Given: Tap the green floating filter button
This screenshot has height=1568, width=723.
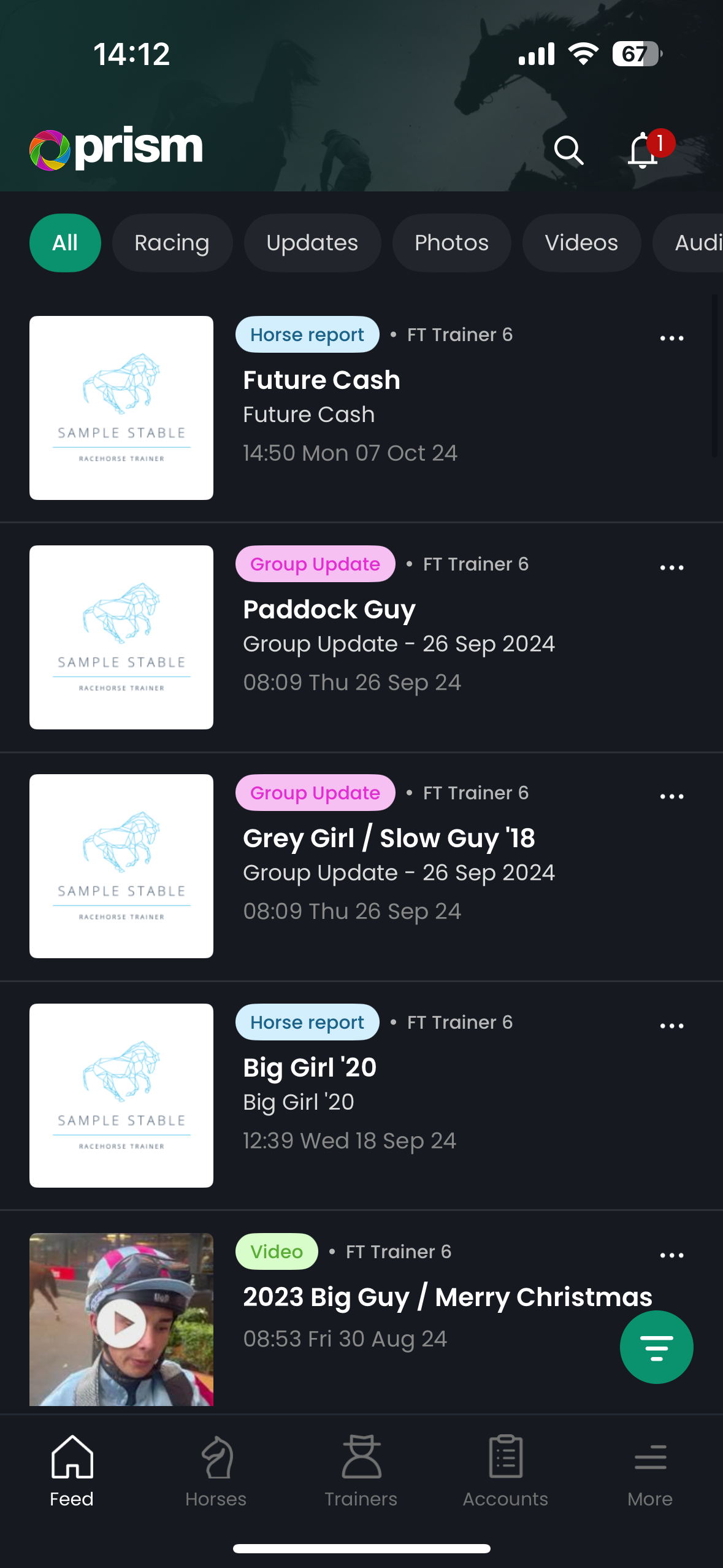Looking at the screenshot, I should 656,1347.
